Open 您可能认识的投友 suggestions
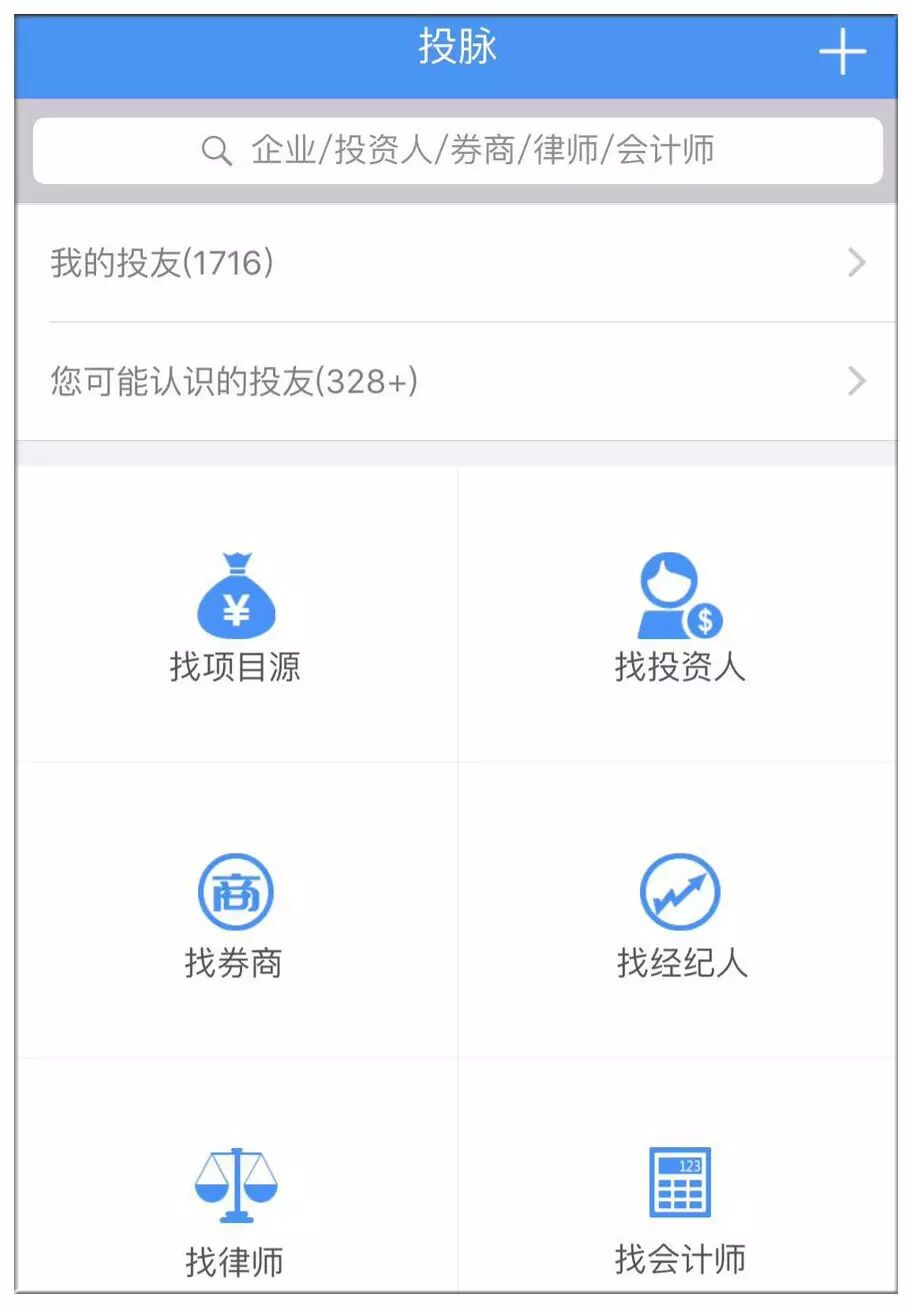 [456, 382]
